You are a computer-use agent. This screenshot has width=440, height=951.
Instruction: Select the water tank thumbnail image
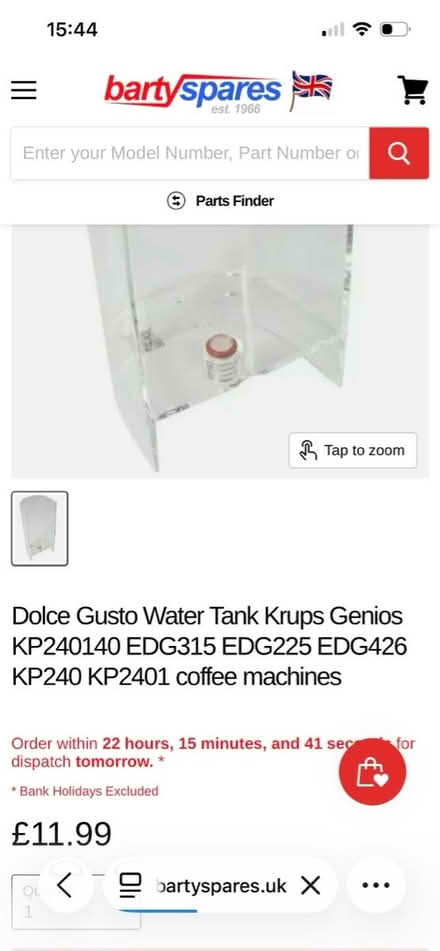(x=39, y=528)
